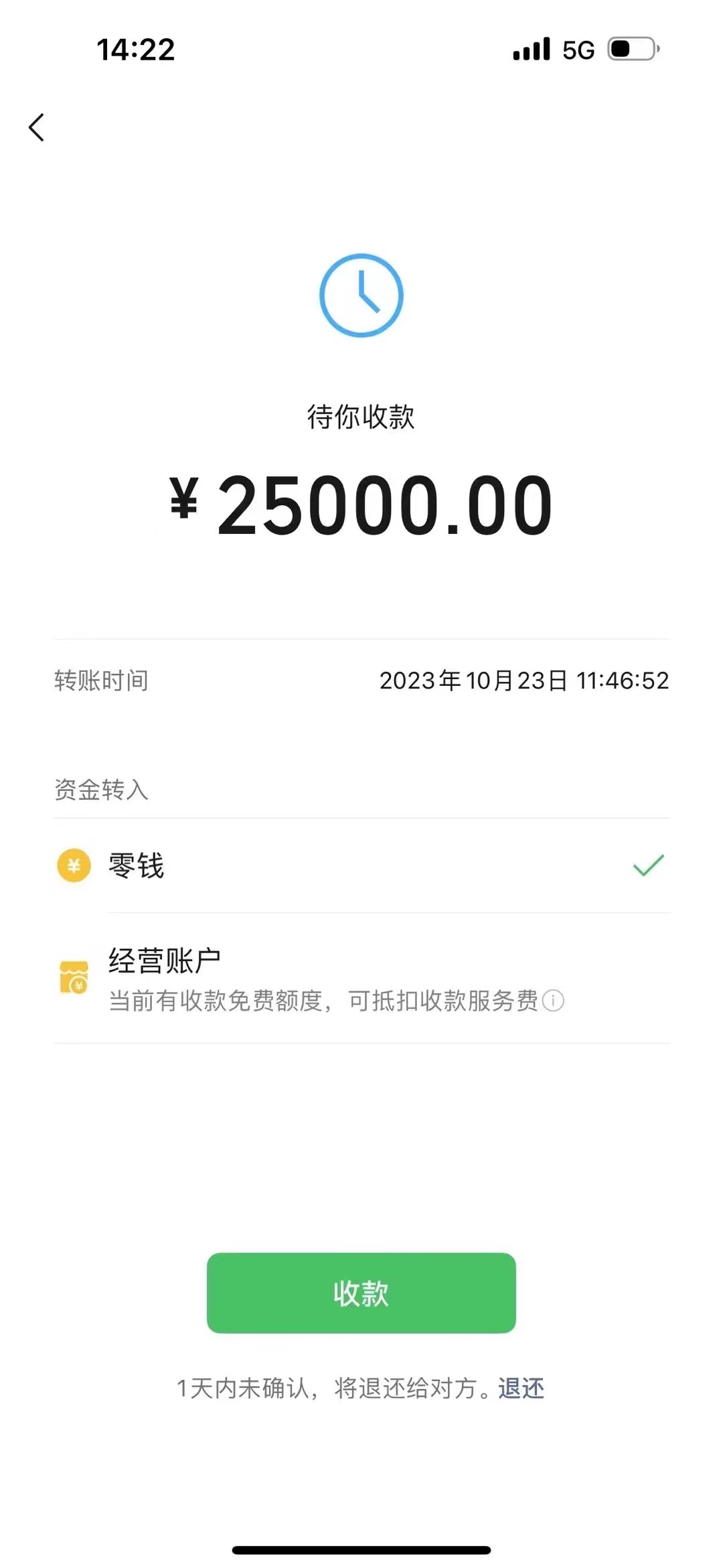Choose 经营账户 to receive the funds
This screenshot has width=723, height=1568.
[361, 978]
